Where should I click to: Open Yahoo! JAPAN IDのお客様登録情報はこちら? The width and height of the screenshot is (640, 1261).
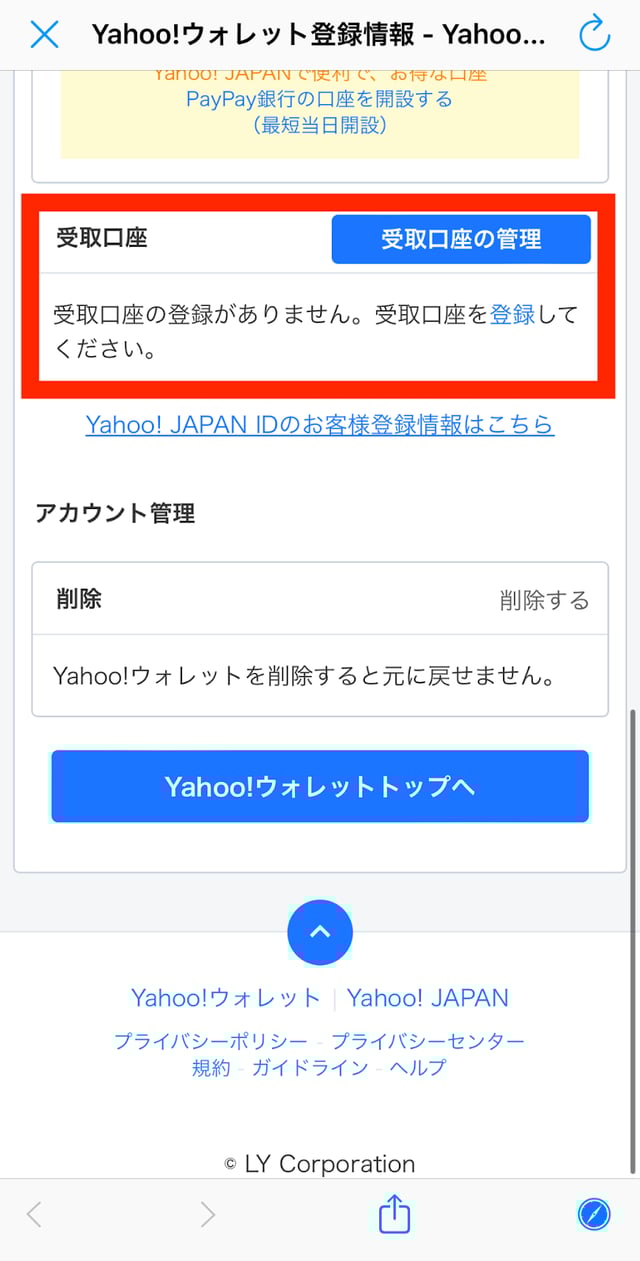click(320, 425)
